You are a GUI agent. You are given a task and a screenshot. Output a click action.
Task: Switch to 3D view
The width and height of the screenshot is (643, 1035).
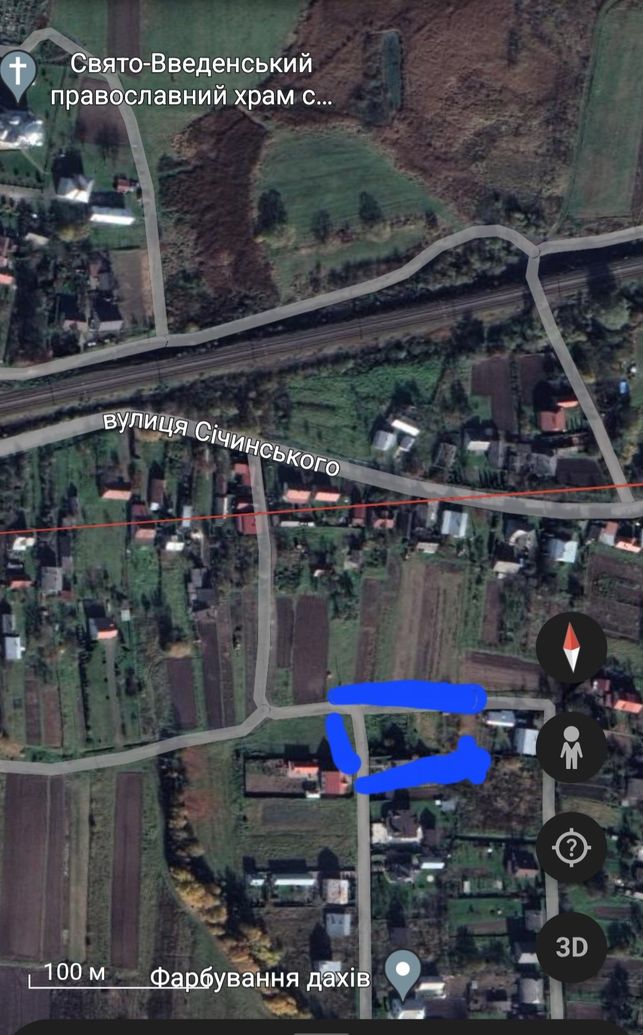(571, 947)
